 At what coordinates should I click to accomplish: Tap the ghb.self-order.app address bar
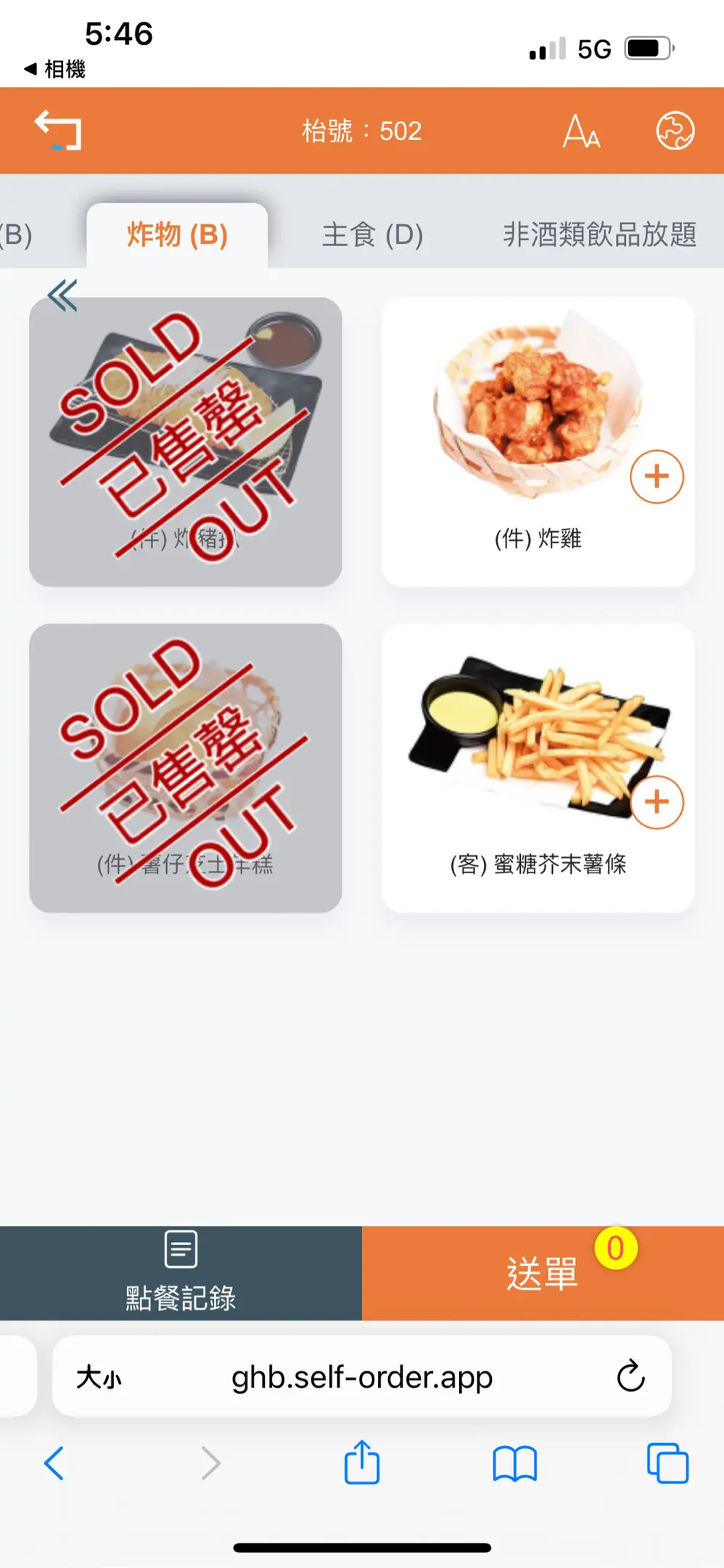[362, 1376]
